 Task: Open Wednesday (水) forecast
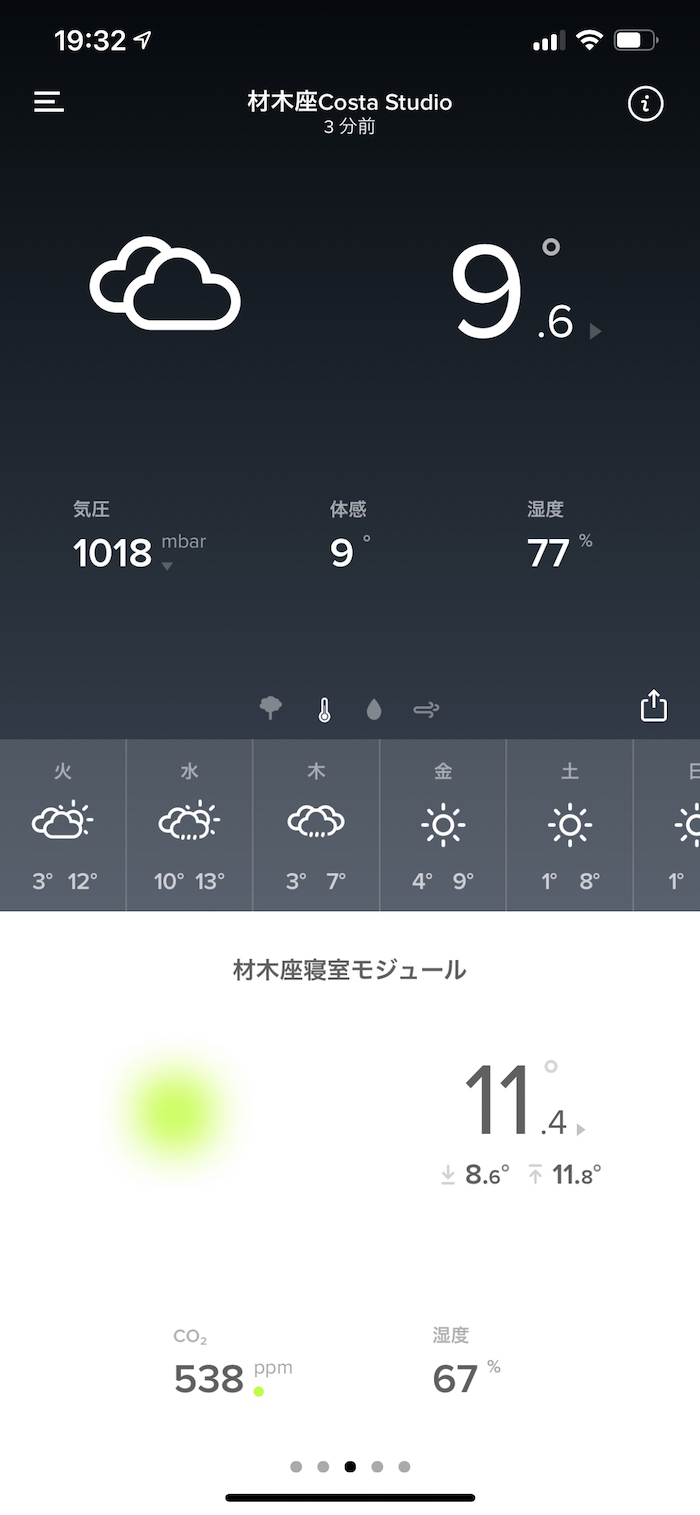click(189, 825)
